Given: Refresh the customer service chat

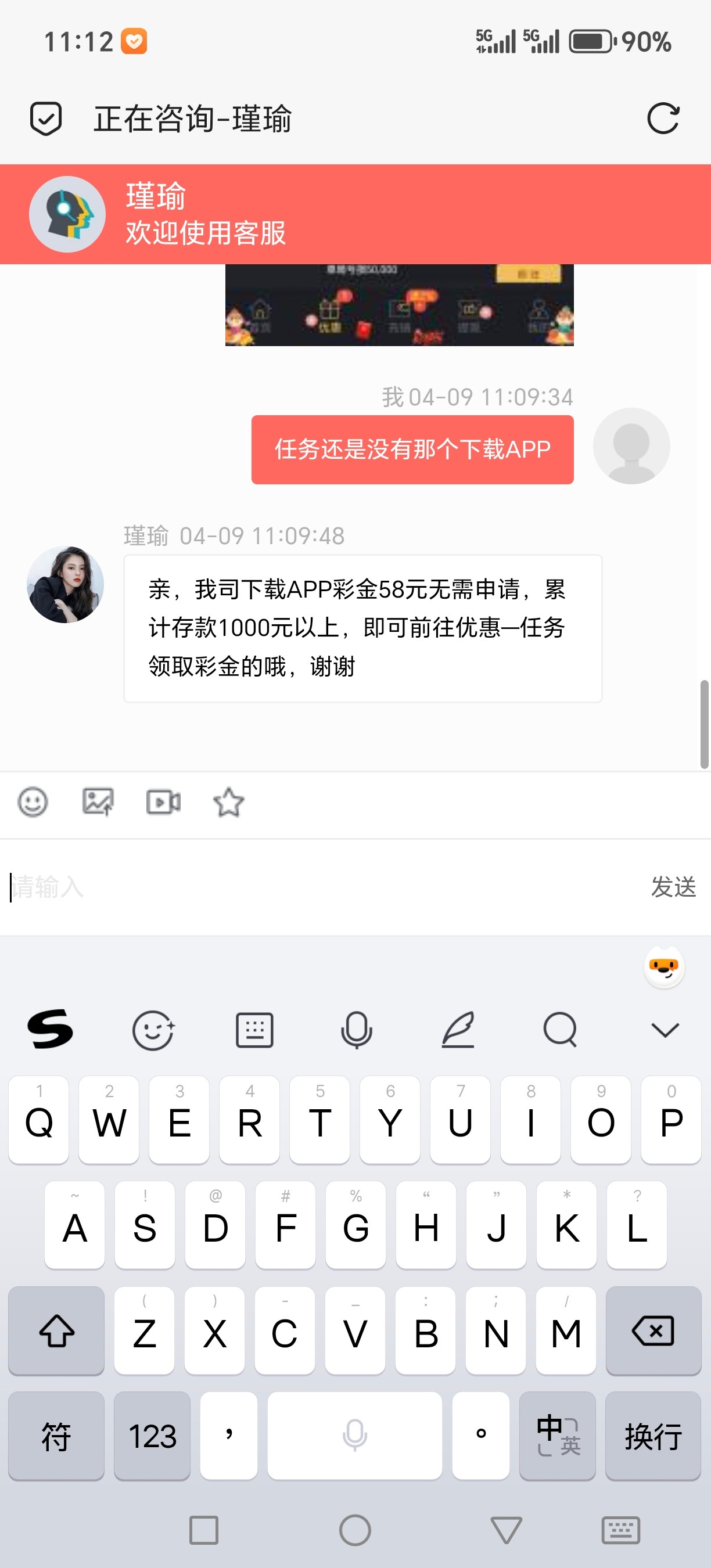Looking at the screenshot, I should coord(662,118).
